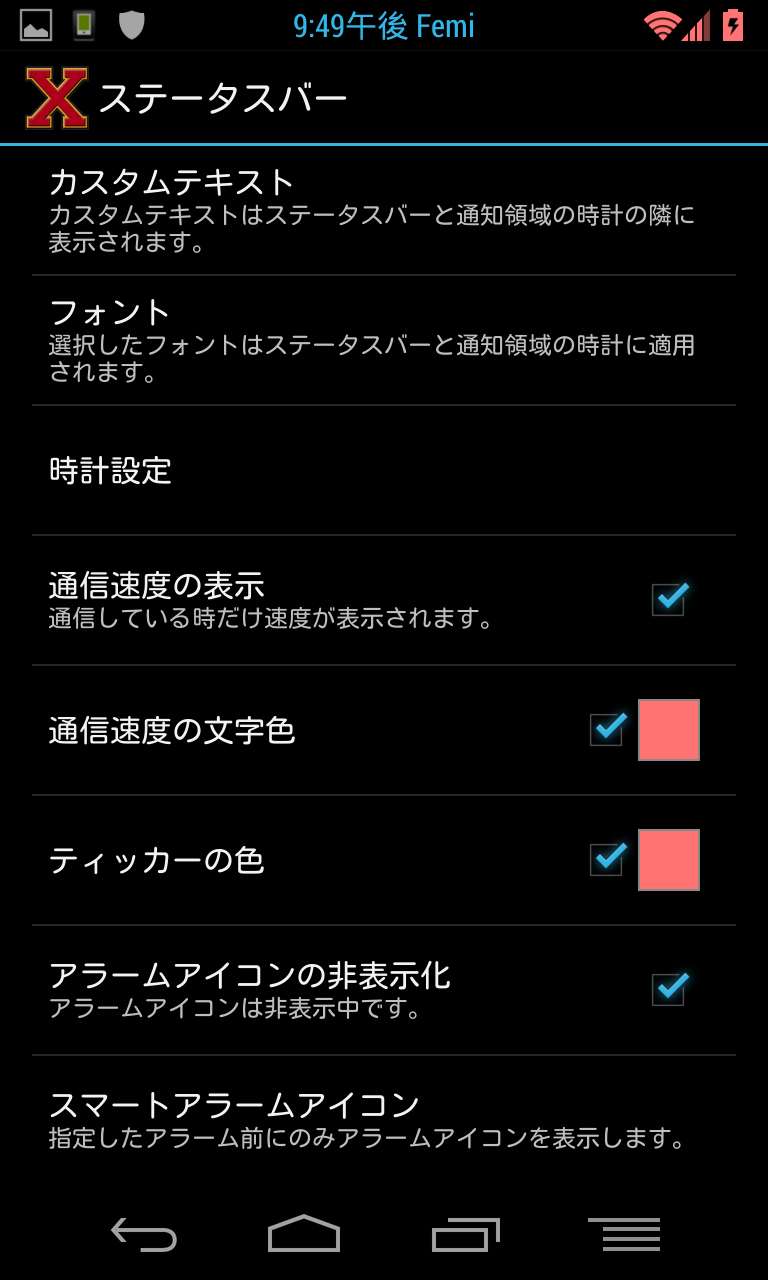Toggle the ティッカーの色 checkbox

coord(606,859)
